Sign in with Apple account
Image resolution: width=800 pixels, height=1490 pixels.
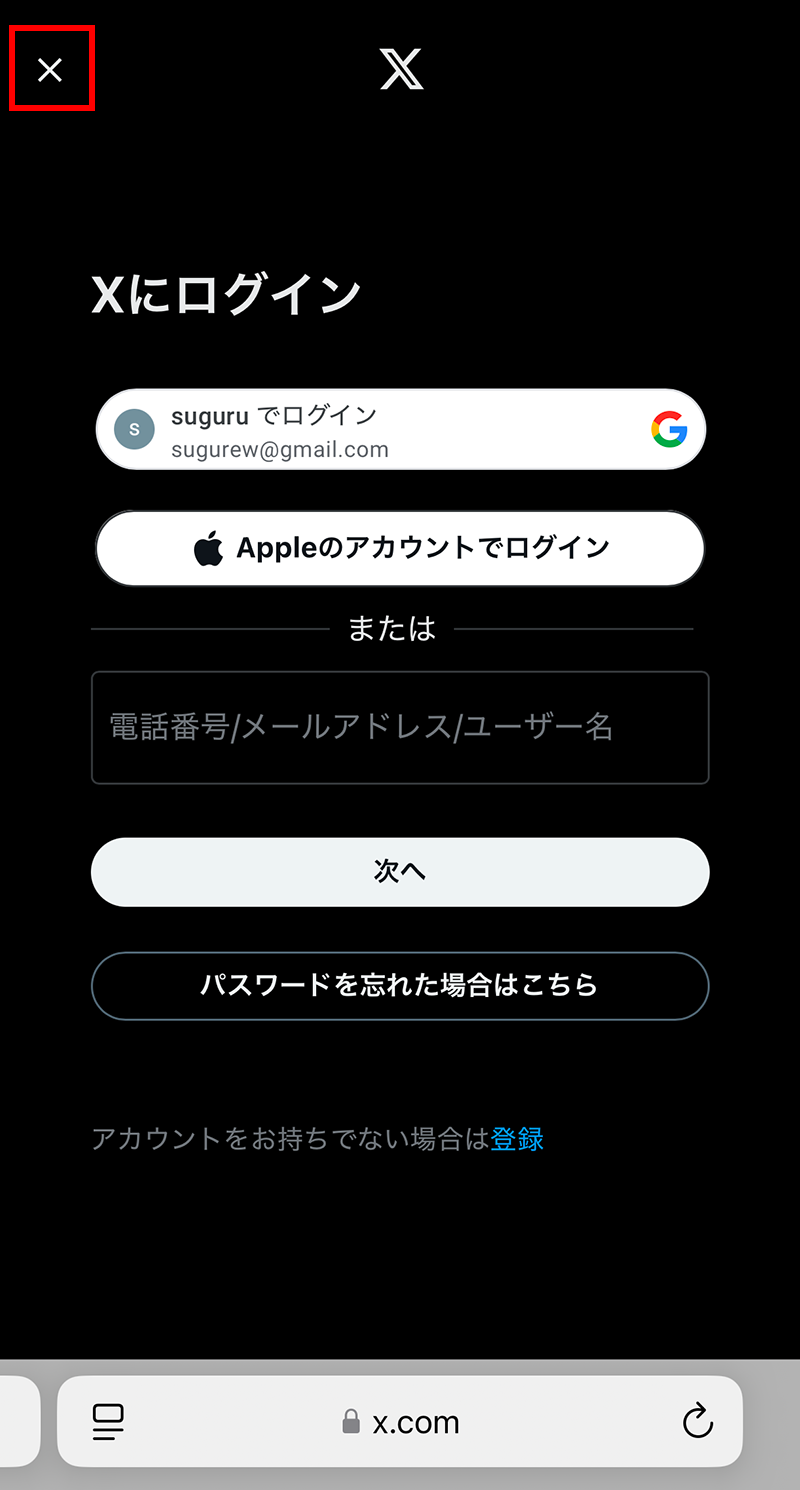[x=400, y=548]
